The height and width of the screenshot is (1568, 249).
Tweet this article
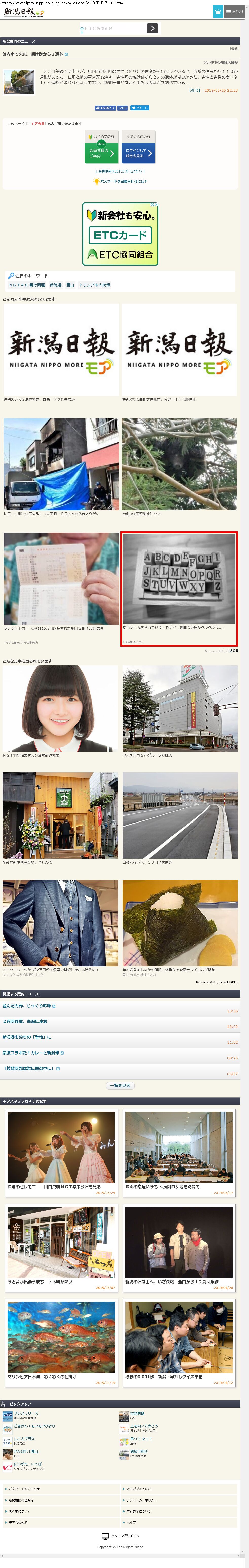tap(139, 108)
